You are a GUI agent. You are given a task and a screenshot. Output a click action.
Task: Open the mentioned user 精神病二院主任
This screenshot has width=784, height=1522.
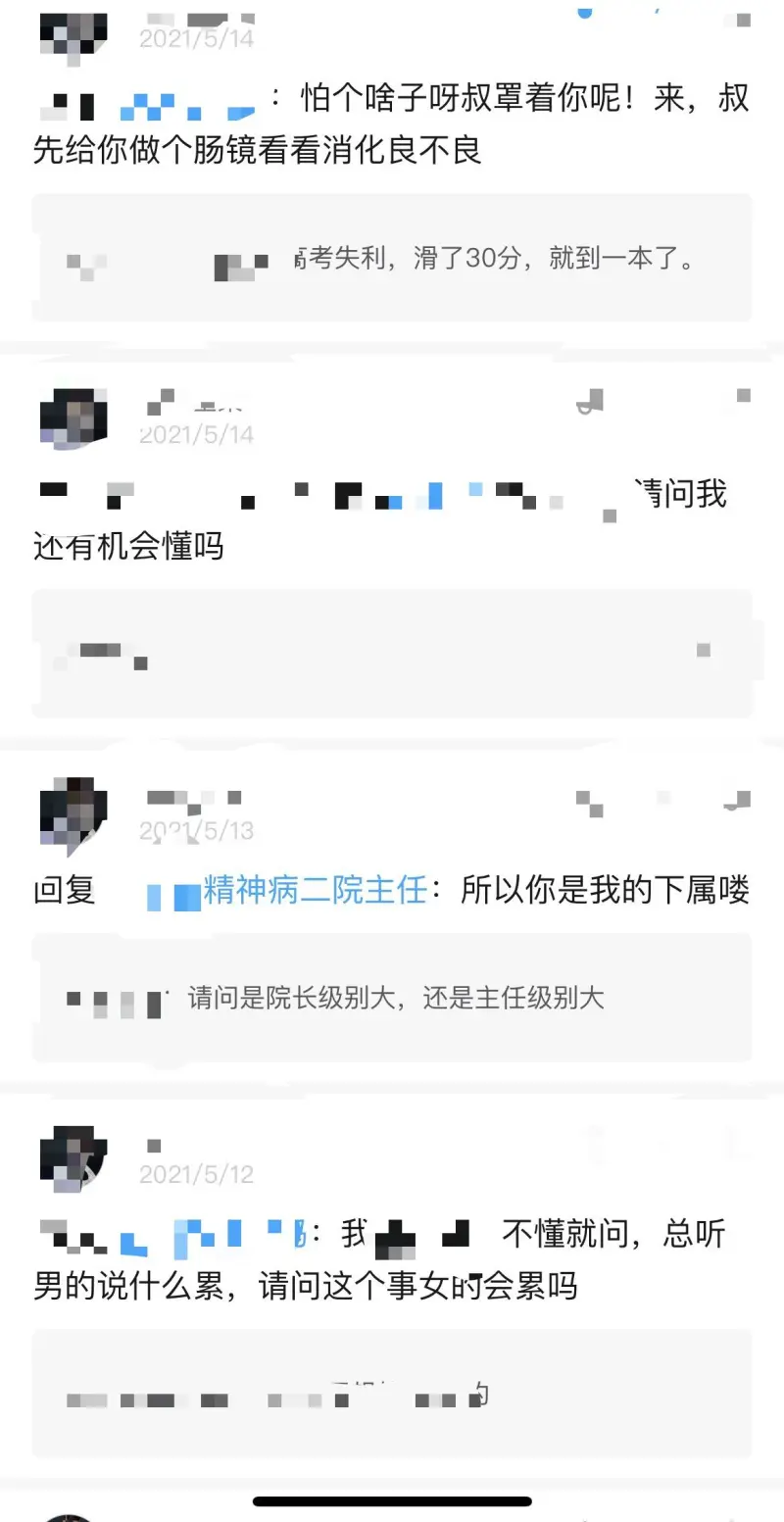[x=314, y=891]
